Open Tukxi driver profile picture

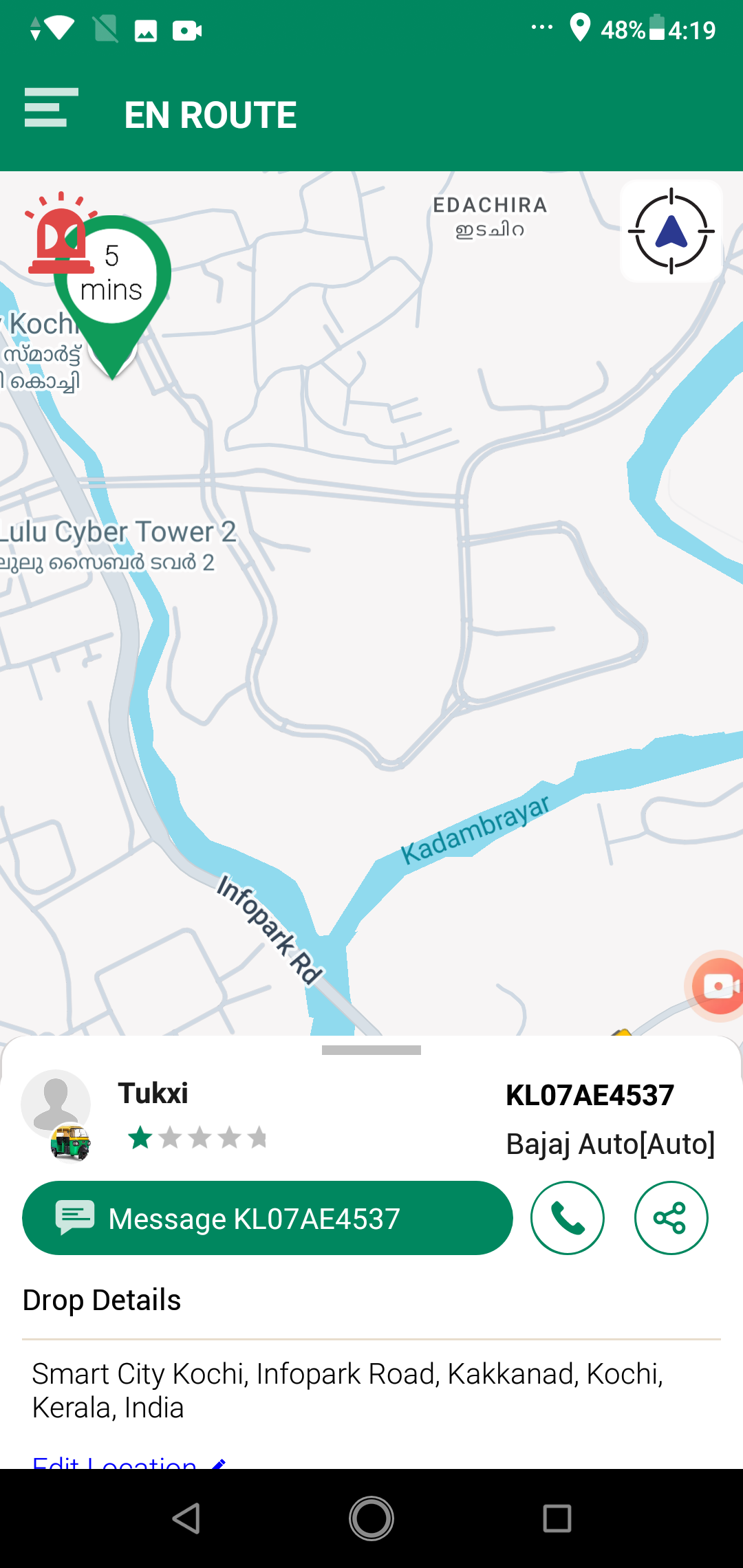56,1103
